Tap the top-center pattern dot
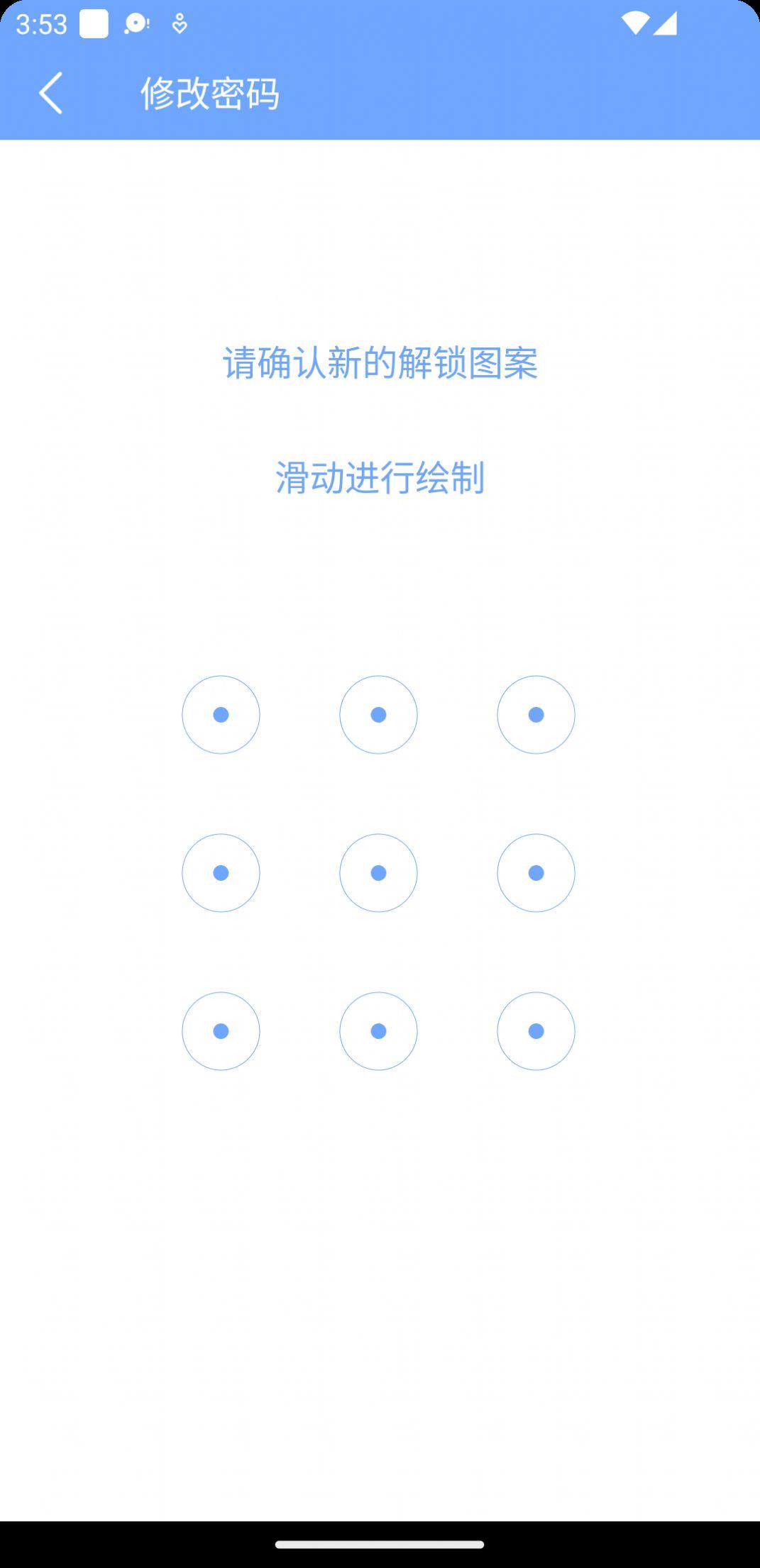The image size is (760, 1568). pyautogui.click(x=378, y=714)
